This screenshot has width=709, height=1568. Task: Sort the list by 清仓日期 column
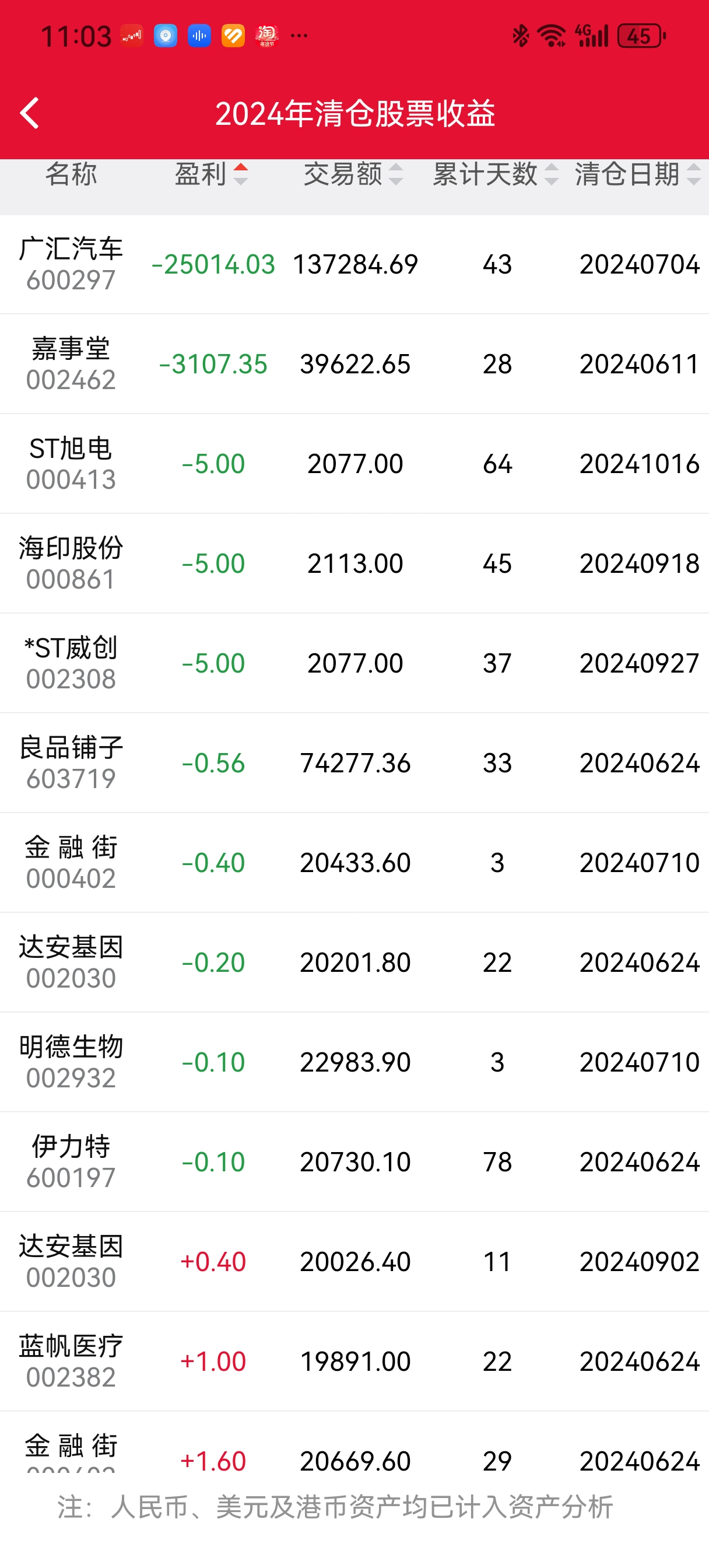pyautogui.click(x=637, y=174)
